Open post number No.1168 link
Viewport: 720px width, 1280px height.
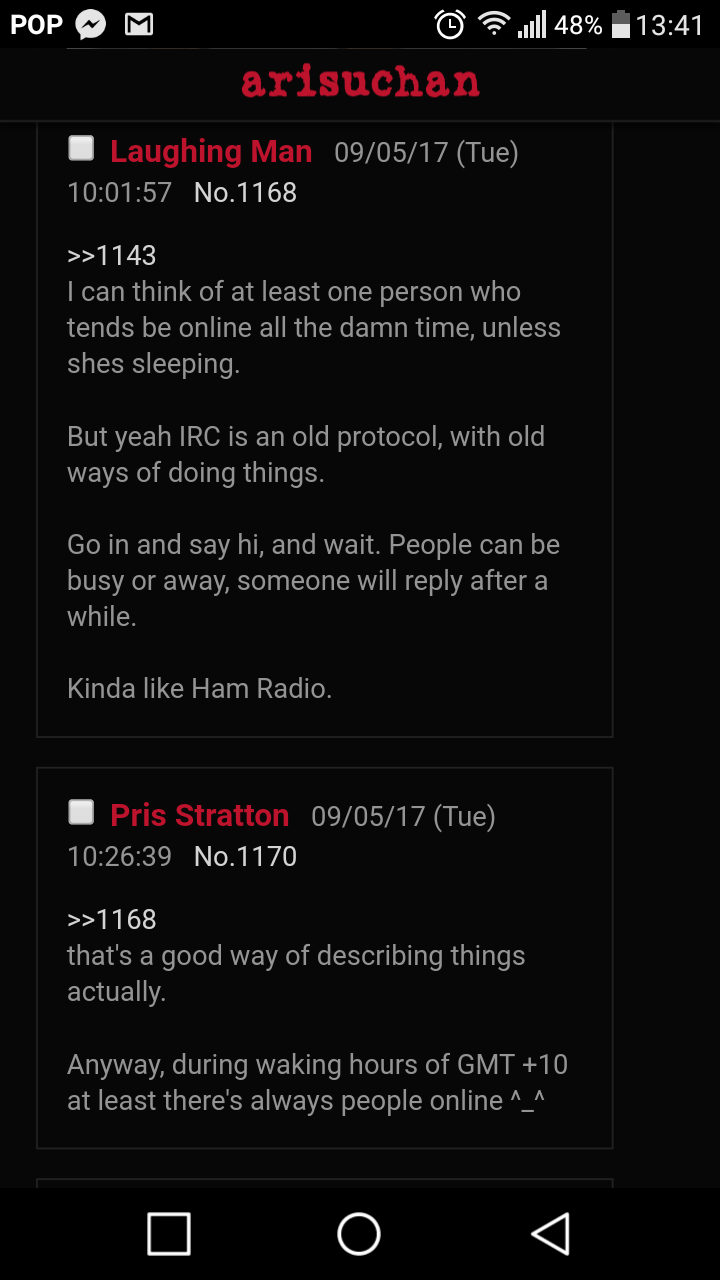(x=245, y=192)
